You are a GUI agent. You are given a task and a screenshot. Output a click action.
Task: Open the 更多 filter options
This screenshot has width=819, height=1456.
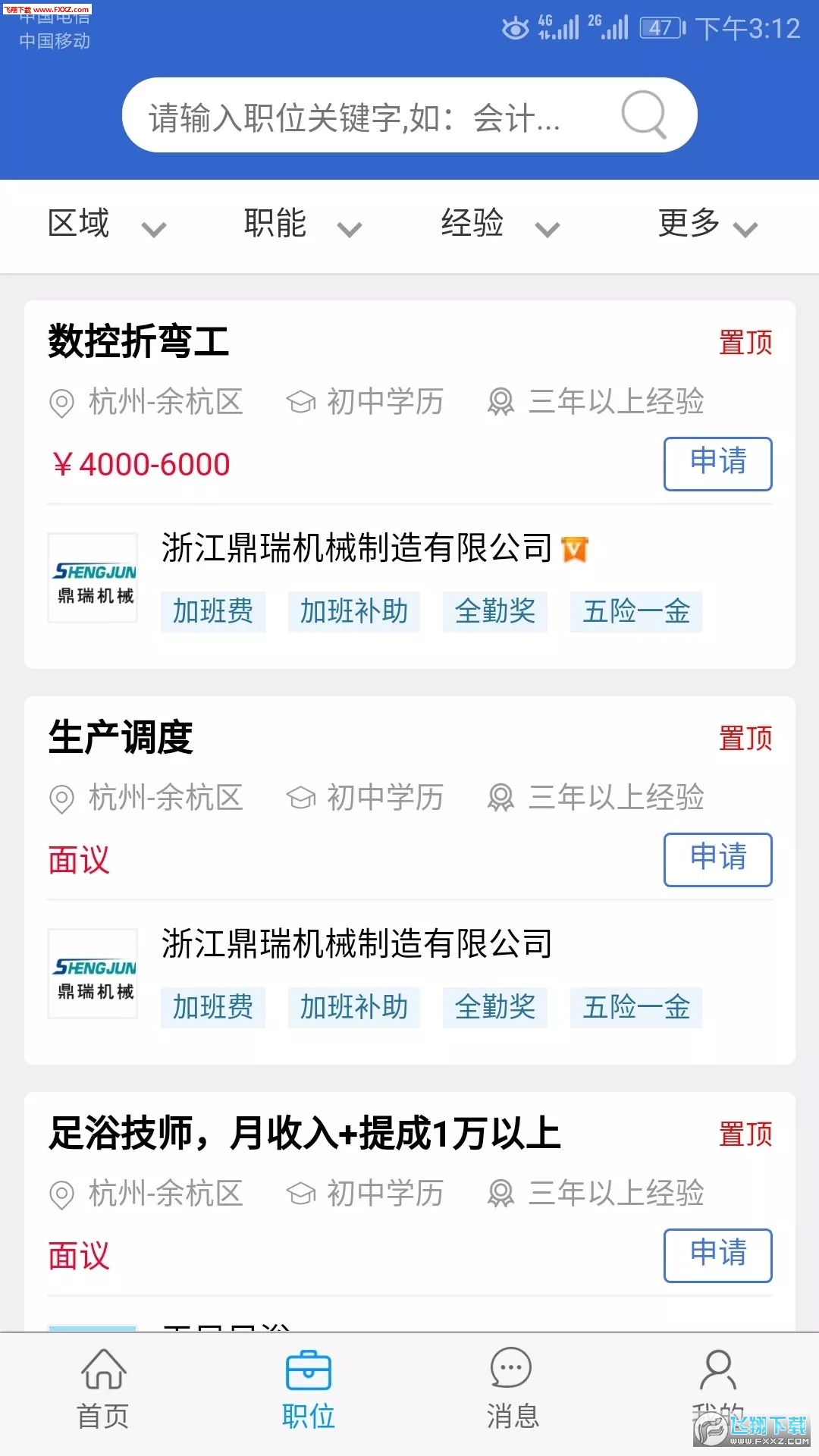(707, 224)
